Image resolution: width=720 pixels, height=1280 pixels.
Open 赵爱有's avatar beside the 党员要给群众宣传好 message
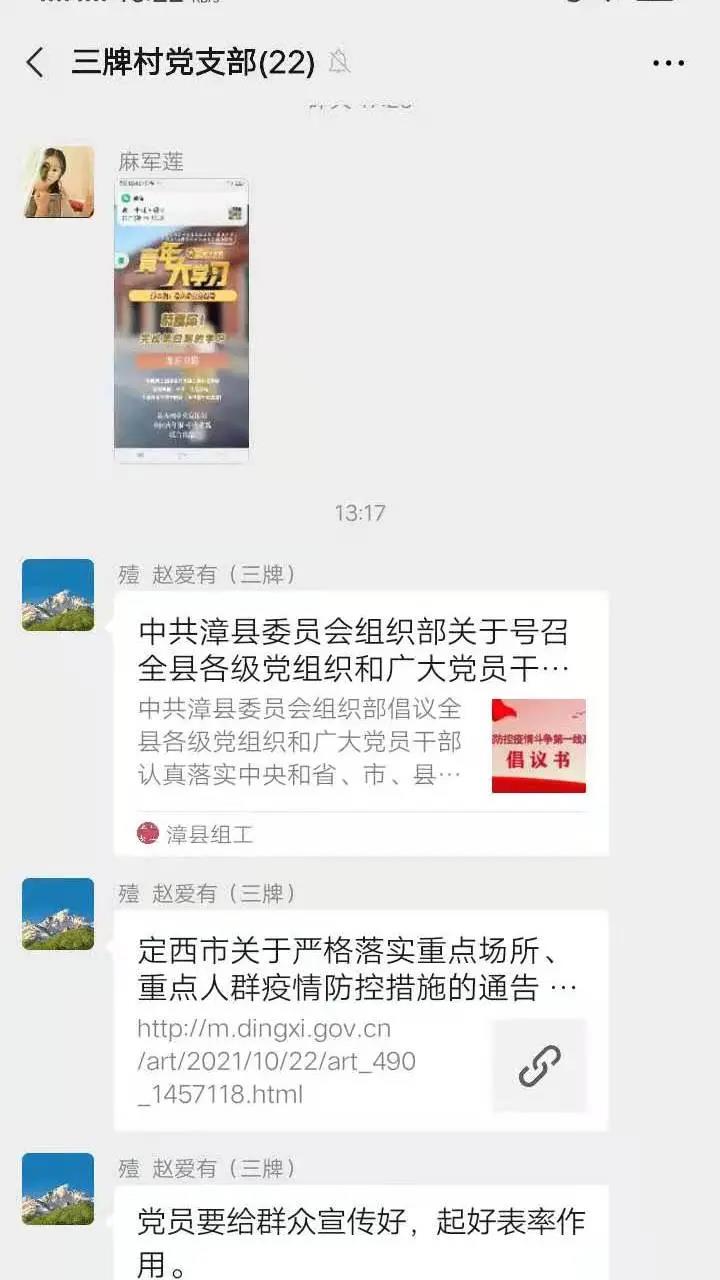click(x=58, y=1189)
